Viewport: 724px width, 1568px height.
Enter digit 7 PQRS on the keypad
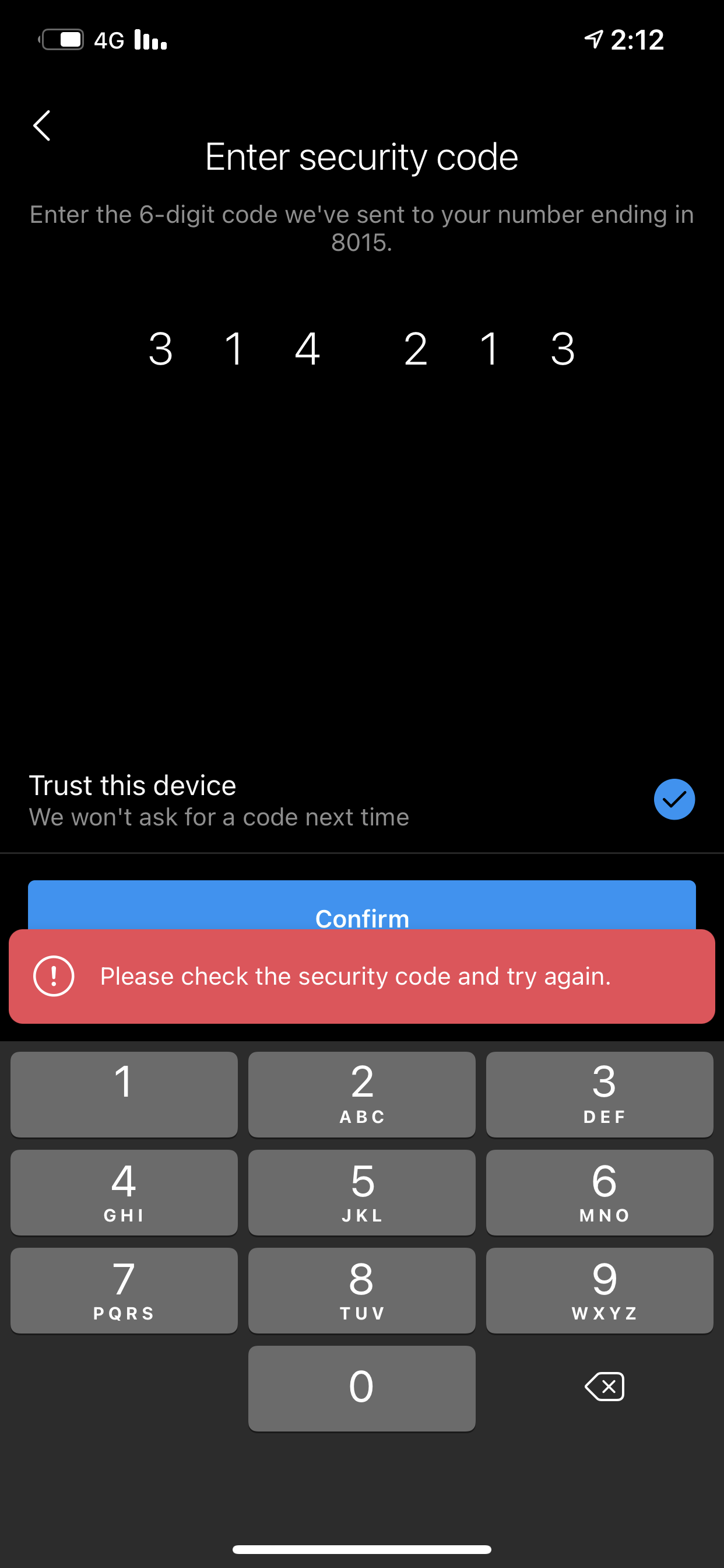(124, 1290)
